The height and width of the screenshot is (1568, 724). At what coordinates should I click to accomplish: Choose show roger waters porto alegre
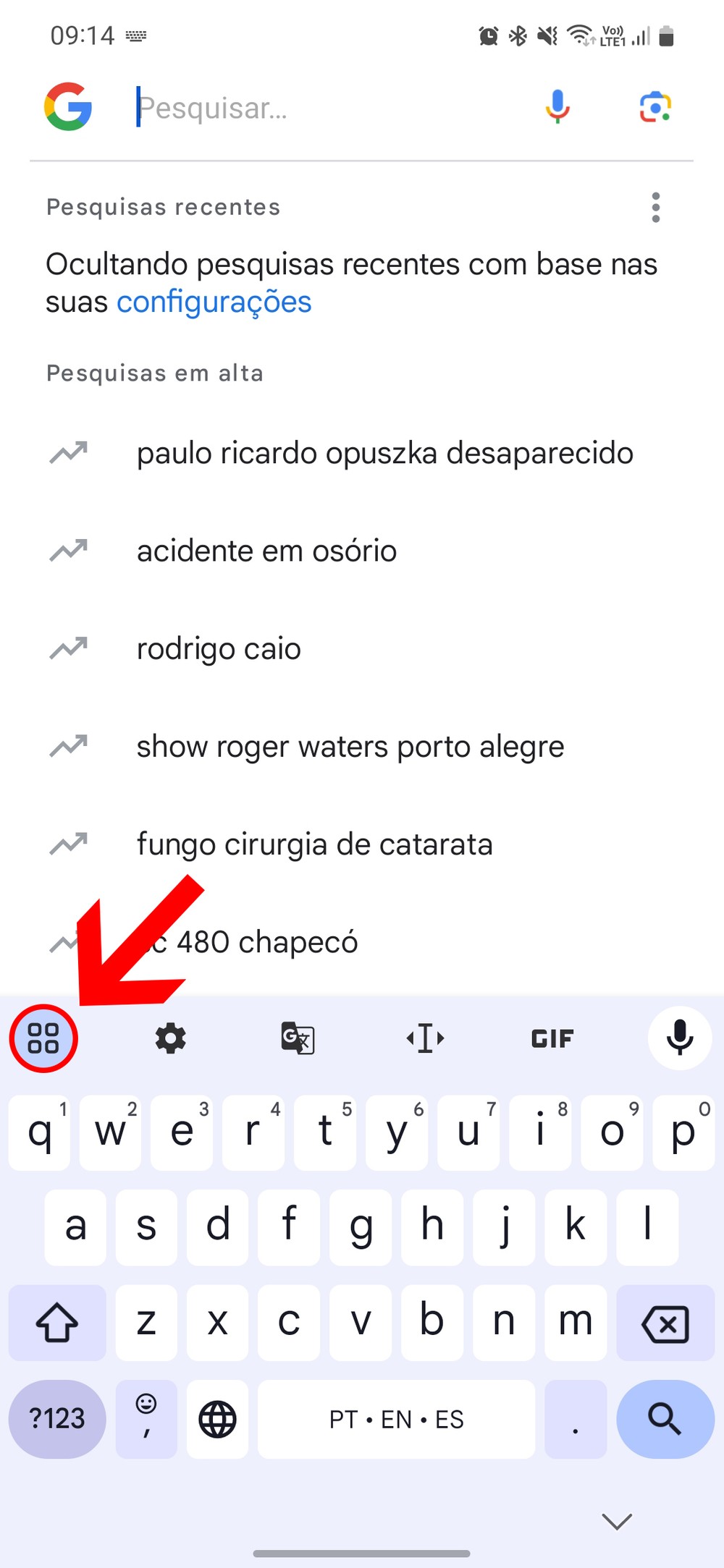(x=350, y=747)
